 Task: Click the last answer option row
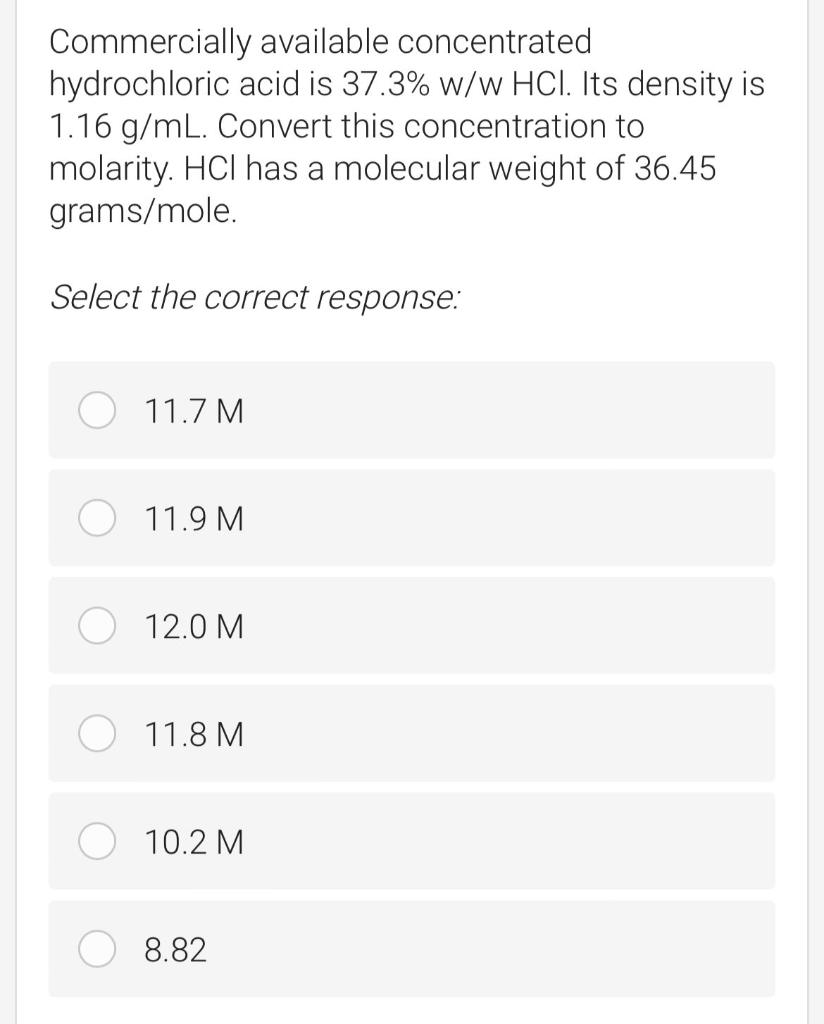click(412, 949)
